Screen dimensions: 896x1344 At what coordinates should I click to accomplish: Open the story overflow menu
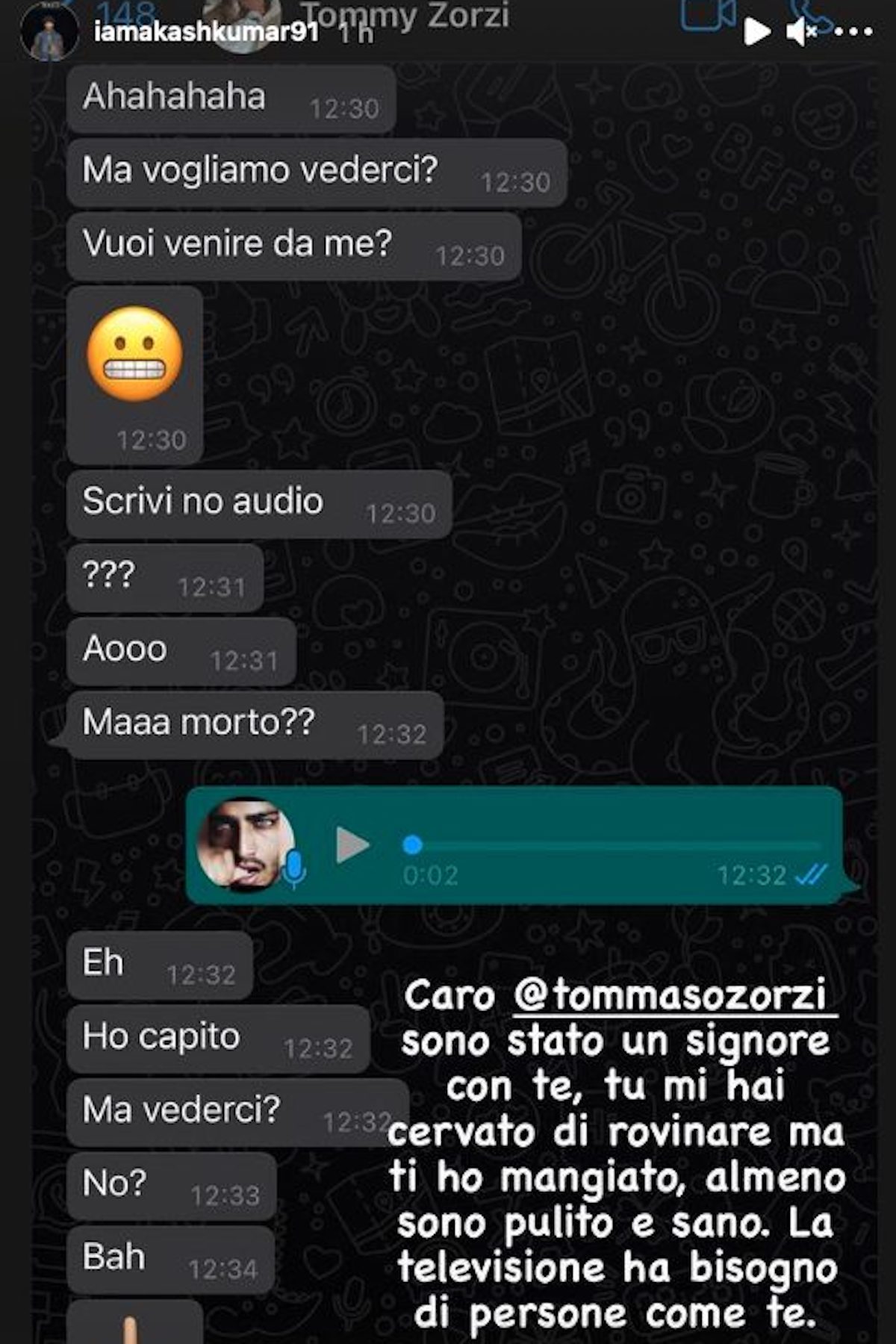coord(852,31)
